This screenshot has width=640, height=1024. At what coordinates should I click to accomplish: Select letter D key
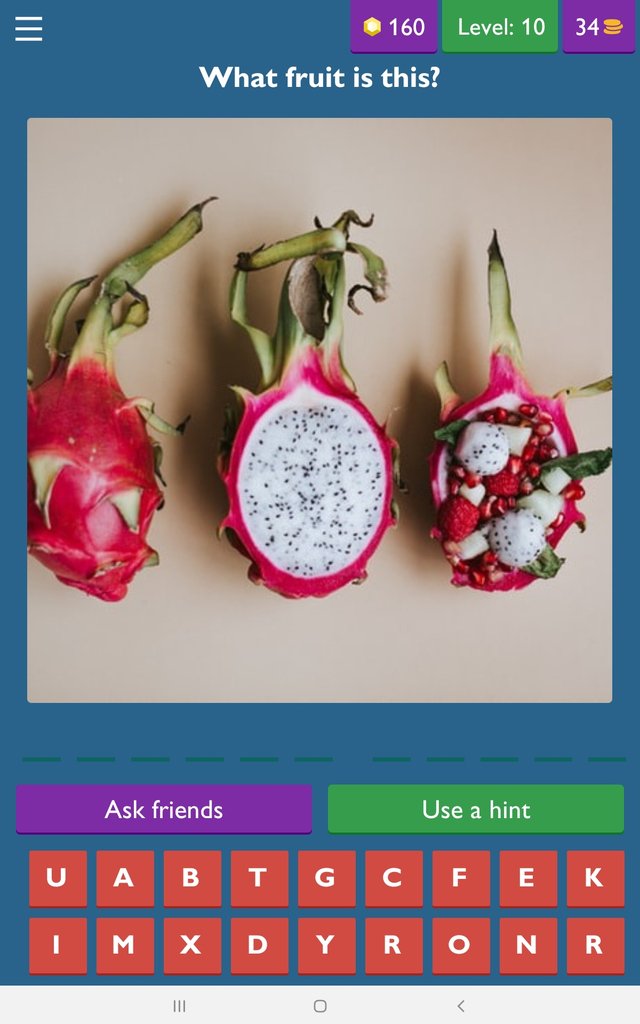tap(258, 945)
